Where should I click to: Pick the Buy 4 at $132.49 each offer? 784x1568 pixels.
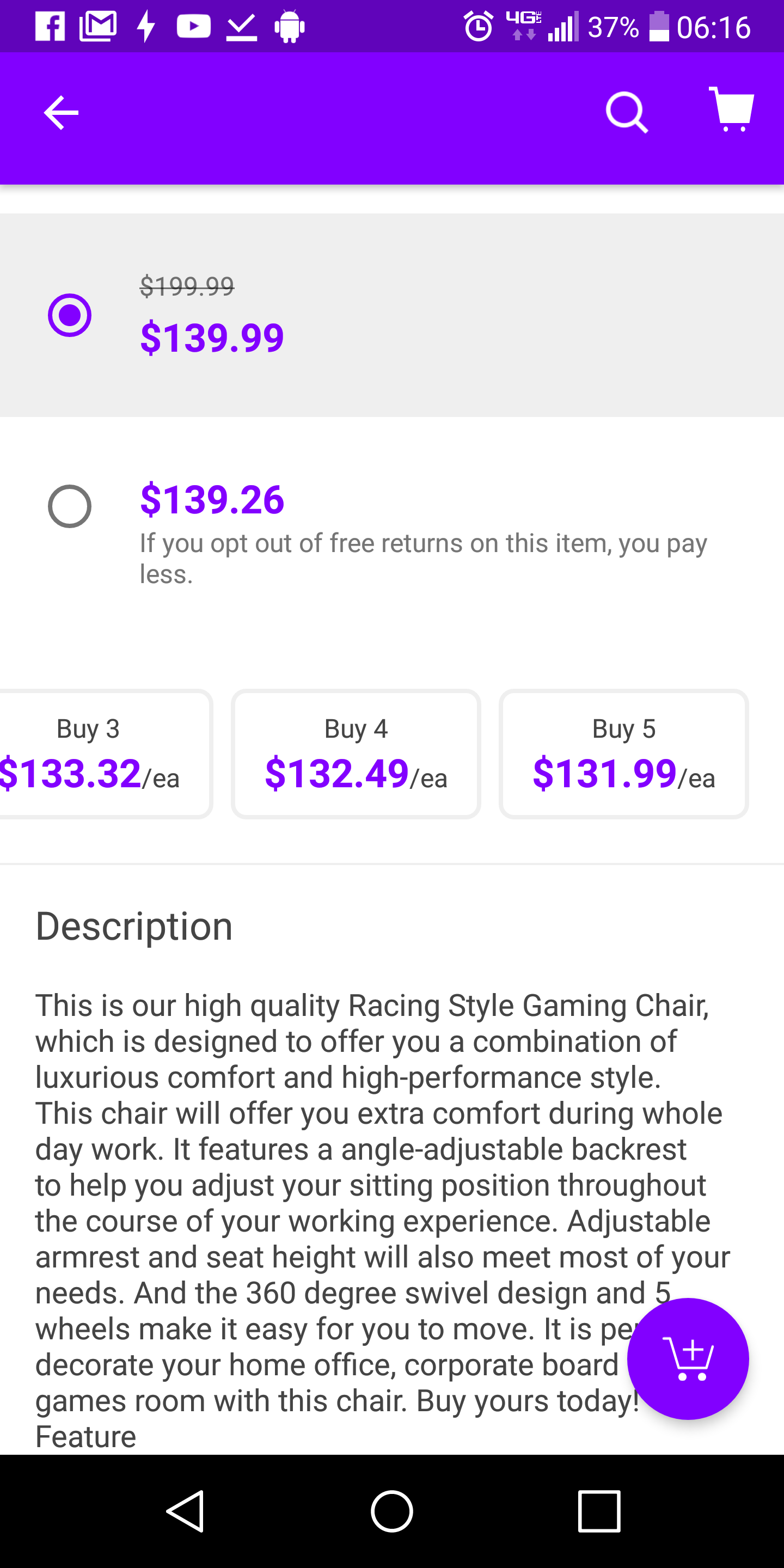coord(356,754)
